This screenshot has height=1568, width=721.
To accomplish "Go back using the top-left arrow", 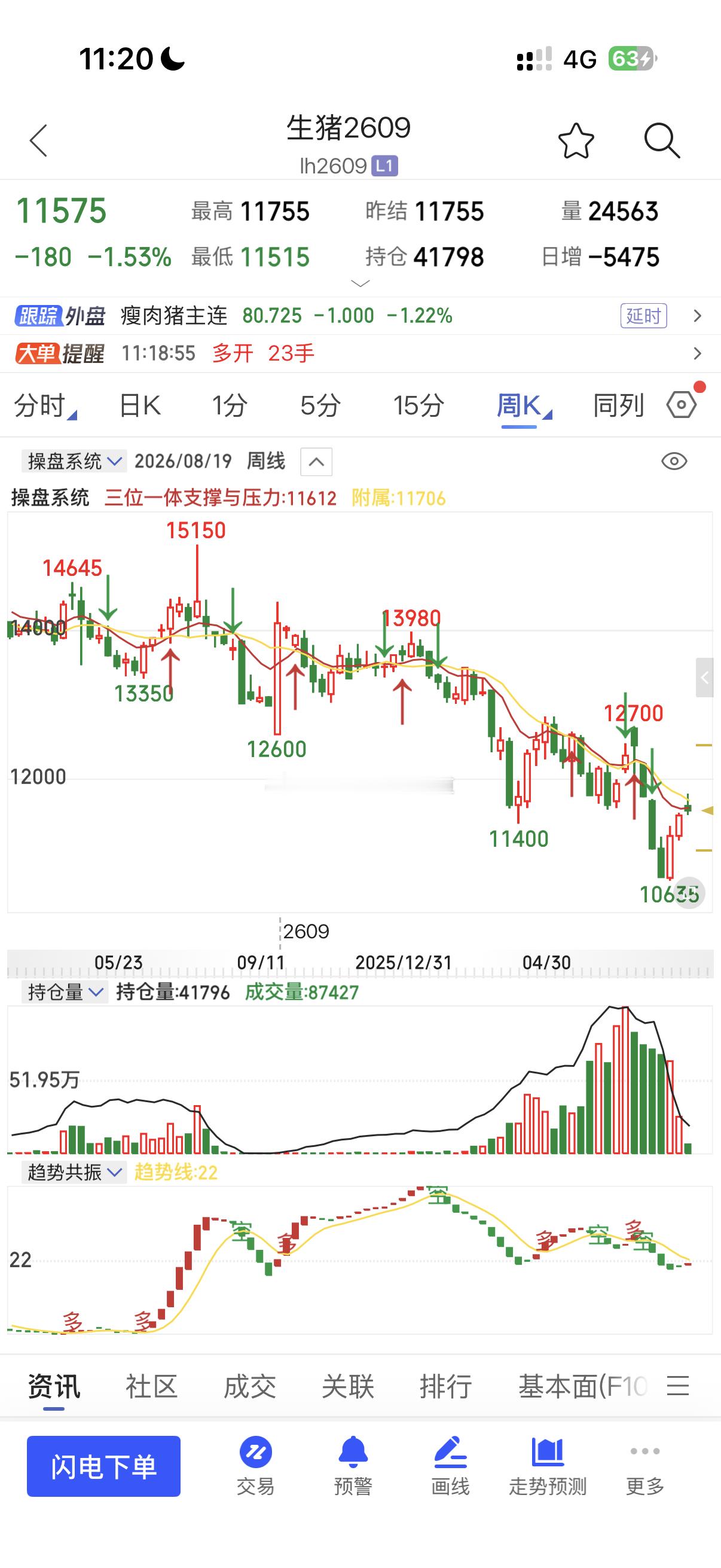I will coord(38,141).
